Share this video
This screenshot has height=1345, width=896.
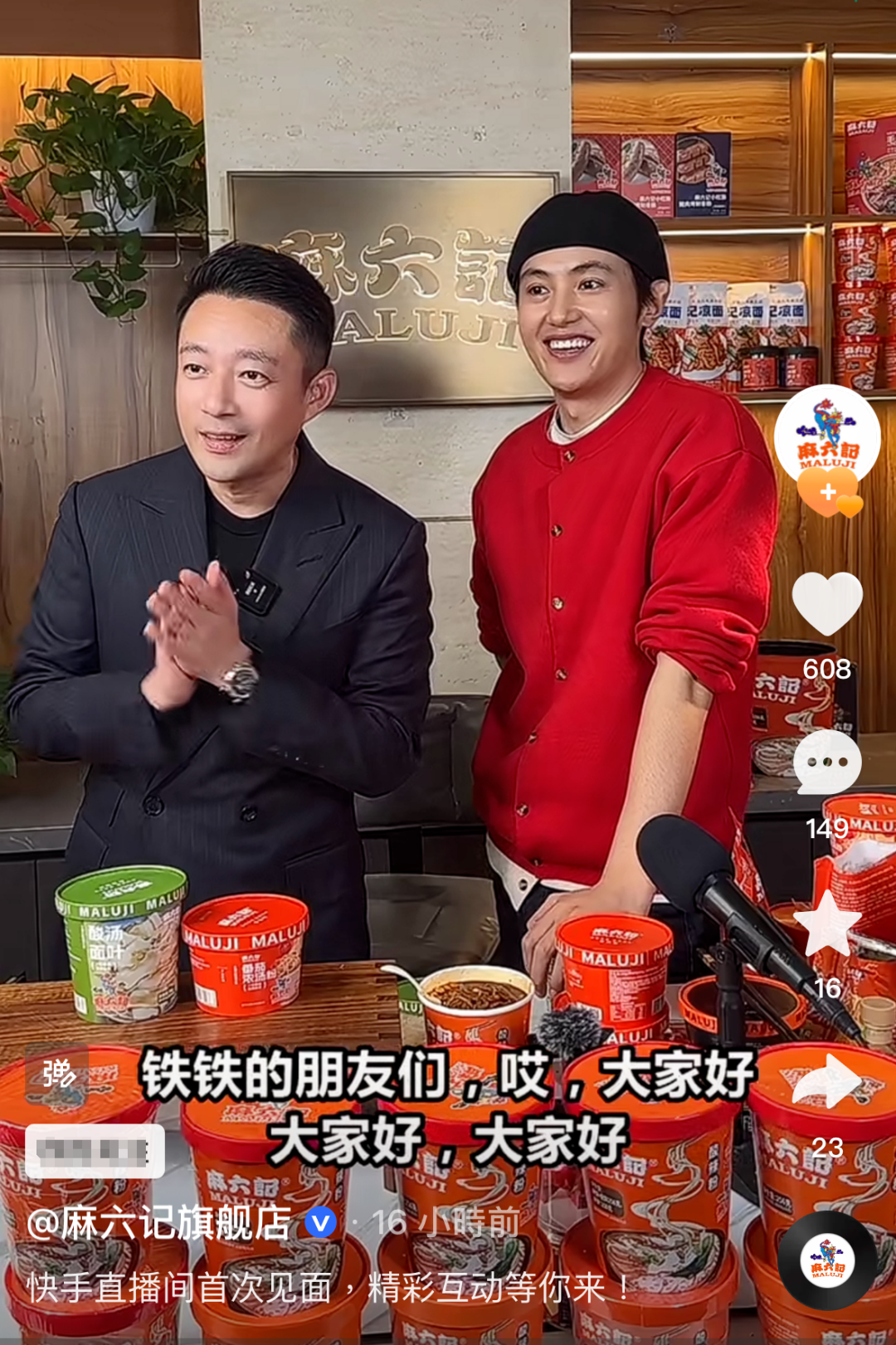coord(827,1081)
